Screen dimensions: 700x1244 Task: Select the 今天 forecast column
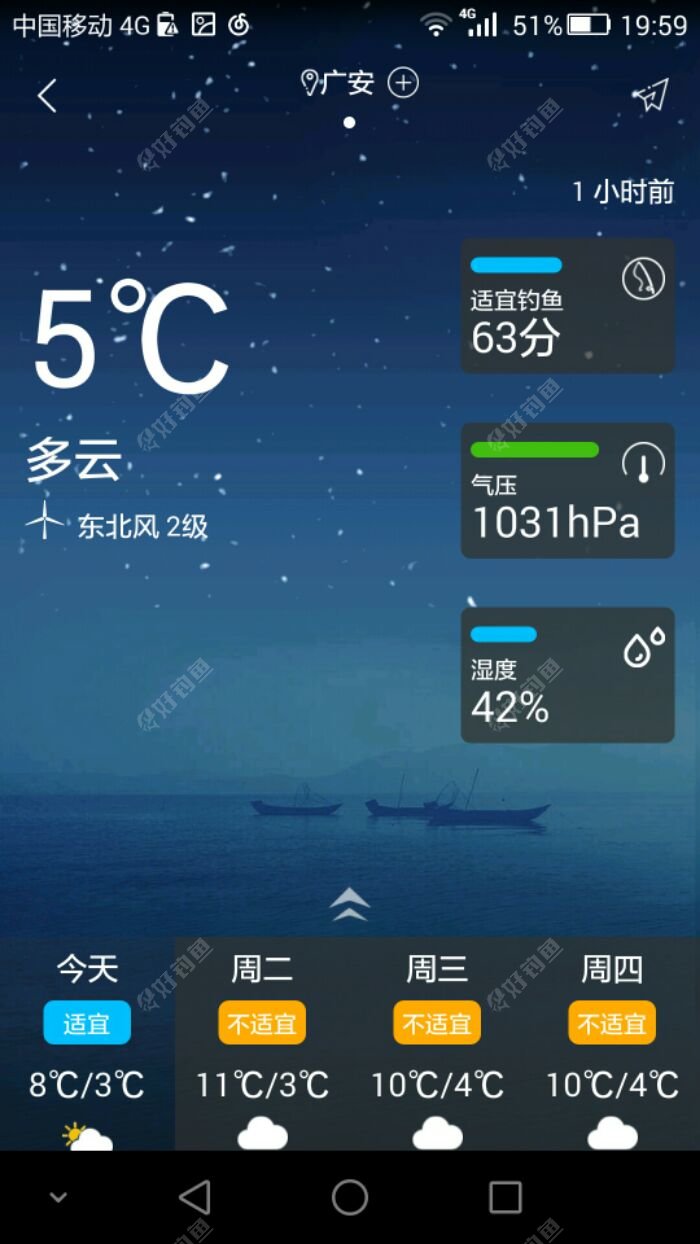(87, 1043)
